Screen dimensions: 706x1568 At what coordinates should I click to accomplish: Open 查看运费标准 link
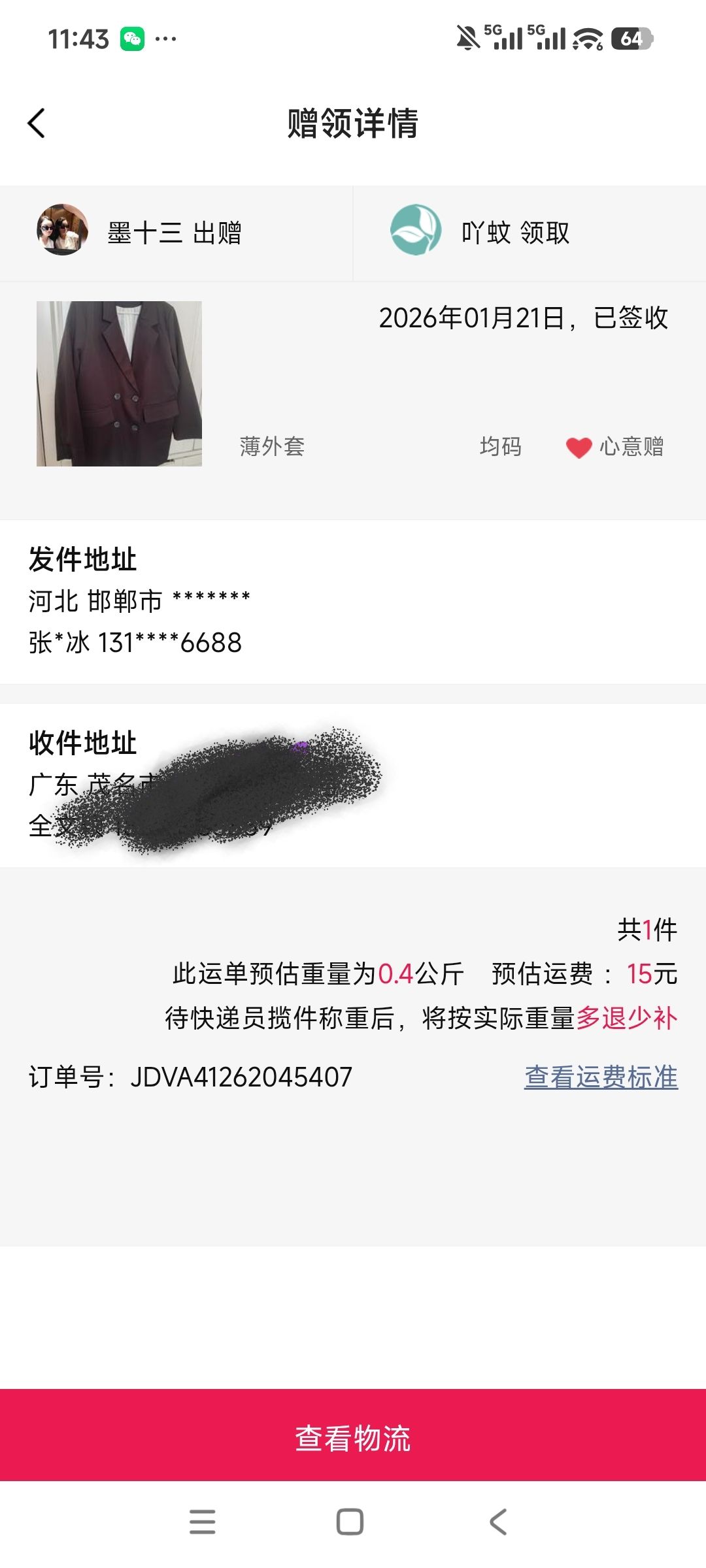601,1077
